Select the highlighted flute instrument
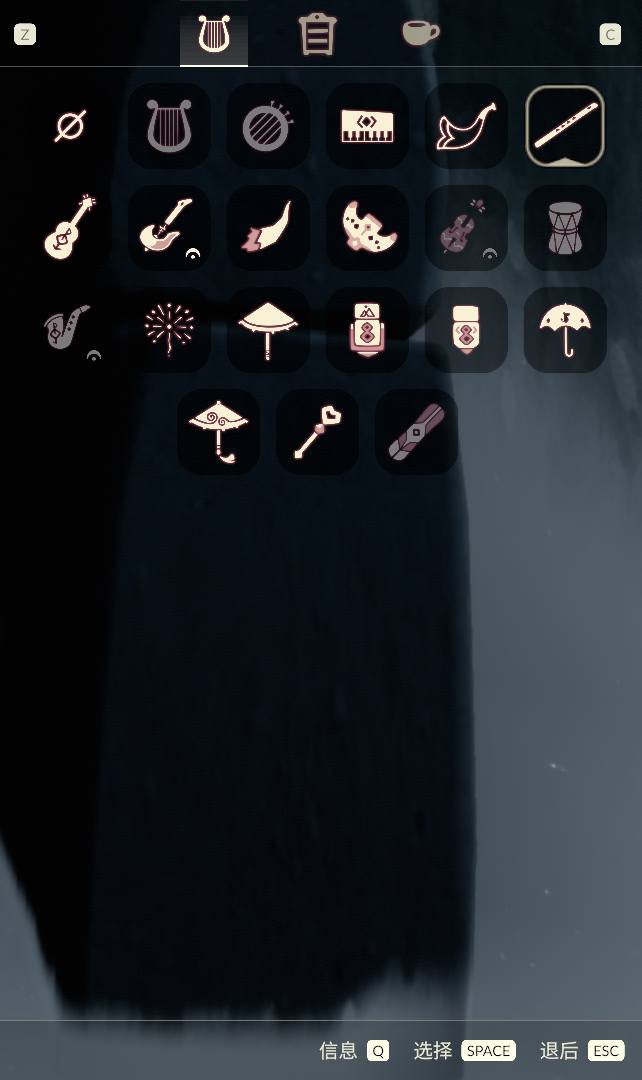The height and width of the screenshot is (1080, 642). tap(565, 126)
